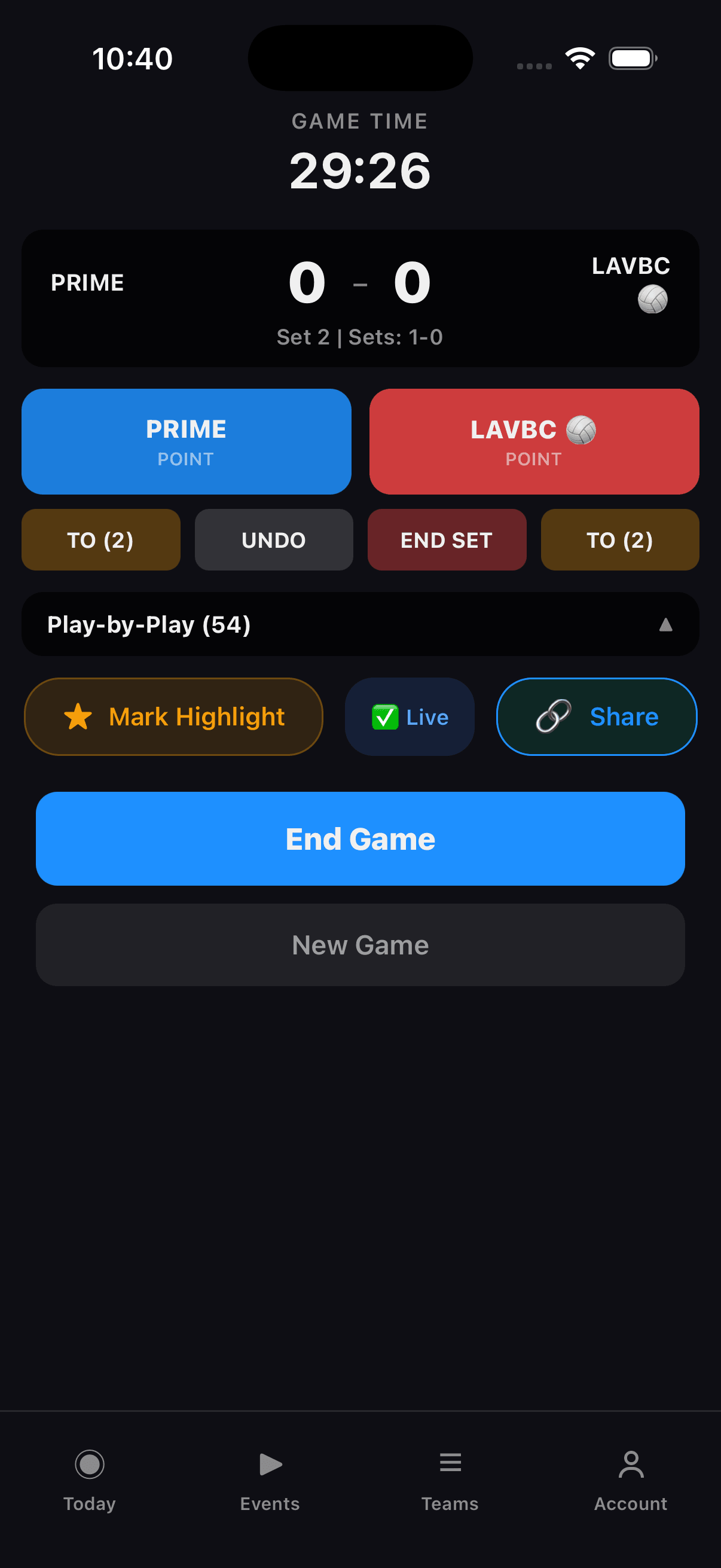Award a point to PRIME
Viewport: 721px width, 1568px height.
[186, 441]
